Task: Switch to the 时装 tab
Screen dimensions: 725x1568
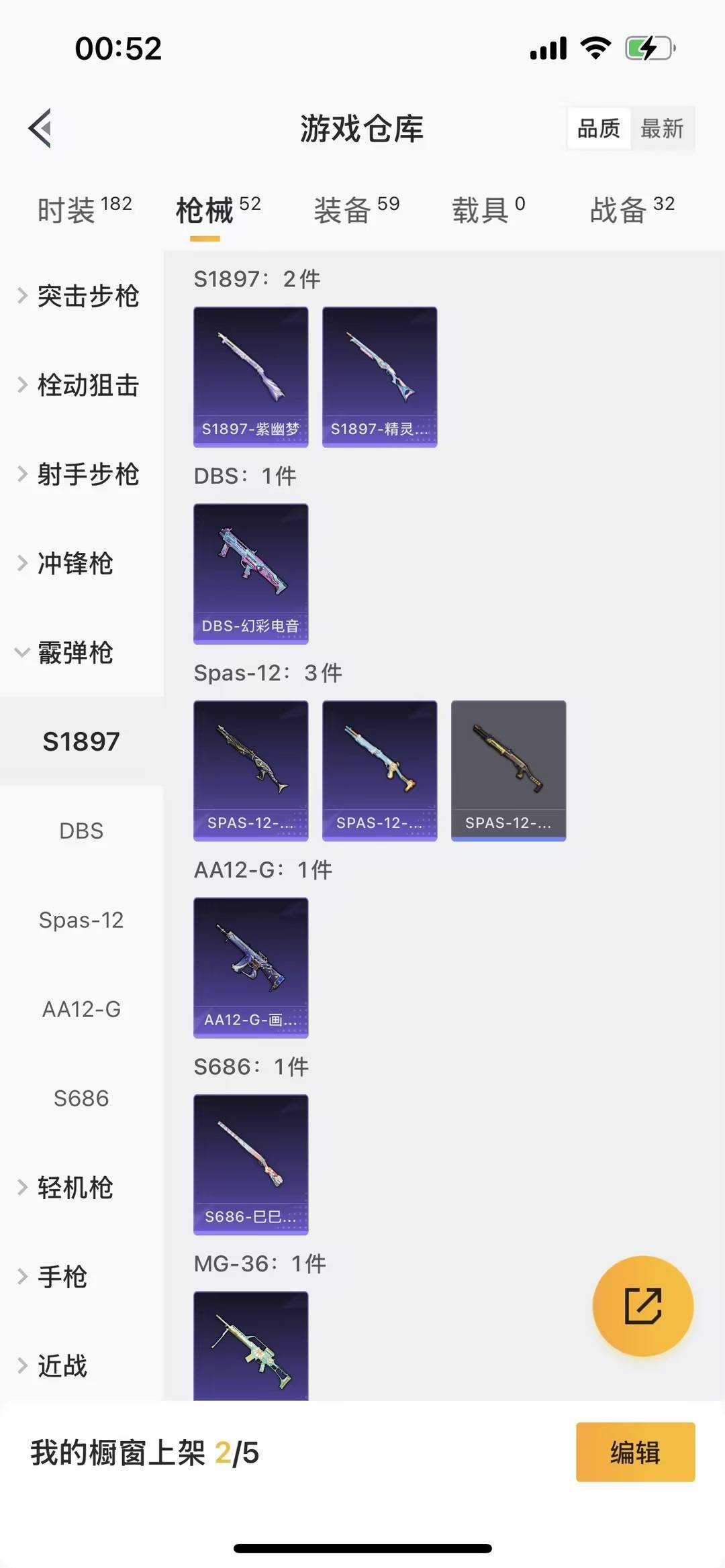Action: 85,210
